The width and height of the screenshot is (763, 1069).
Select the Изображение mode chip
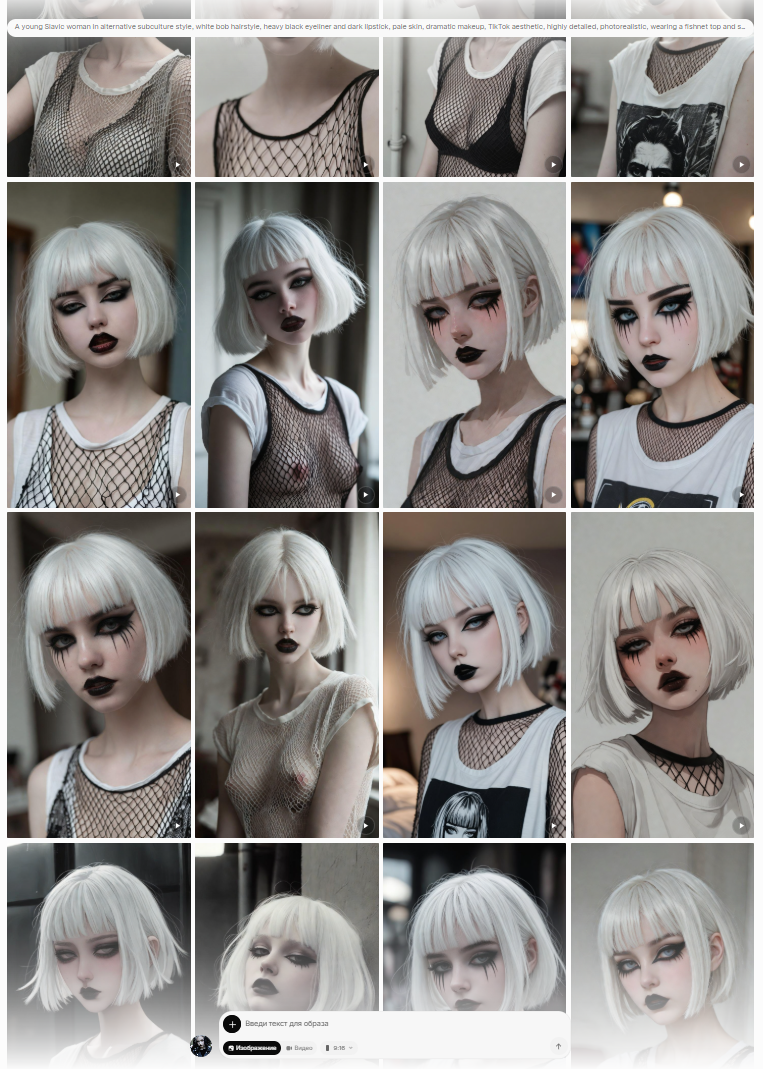tap(252, 1048)
